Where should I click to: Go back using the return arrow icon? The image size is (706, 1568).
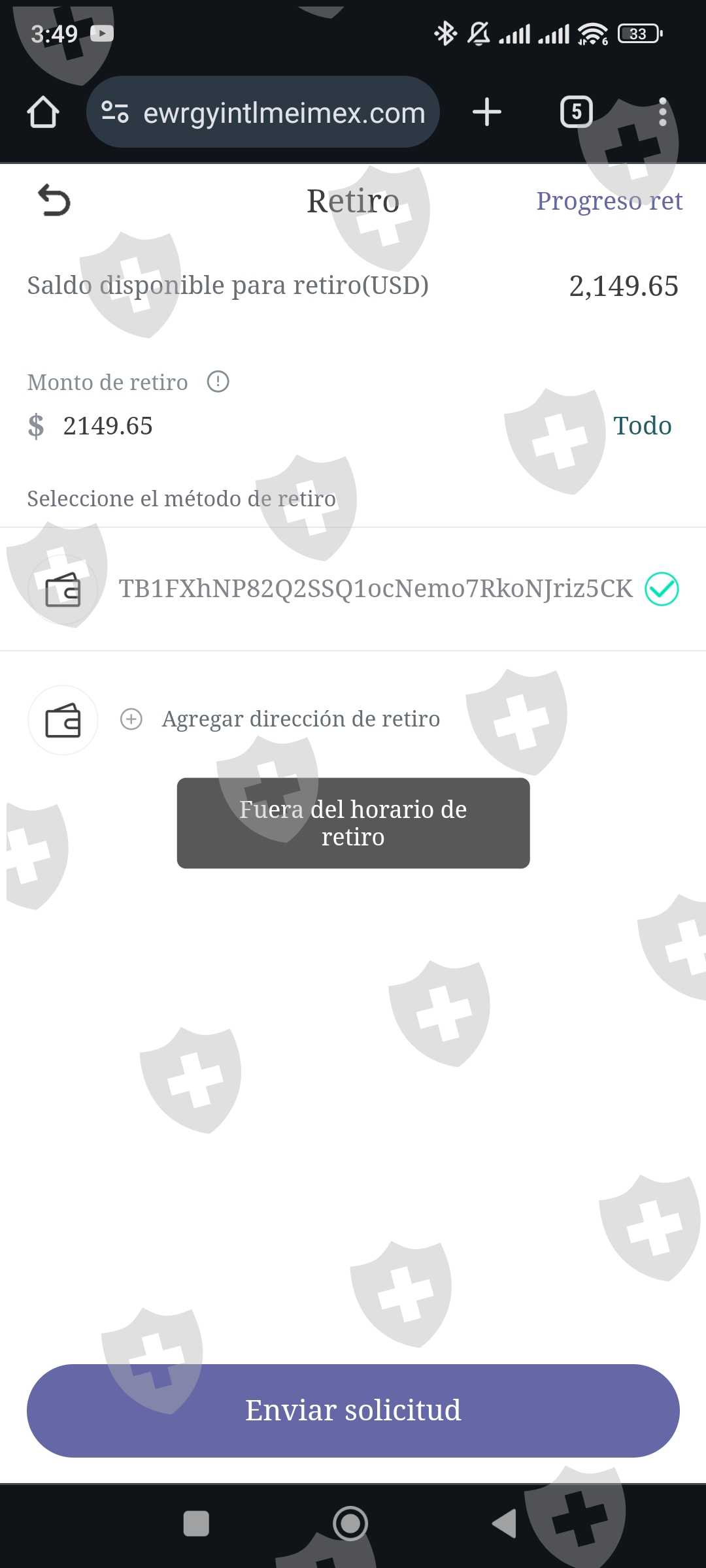(x=54, y=200)
